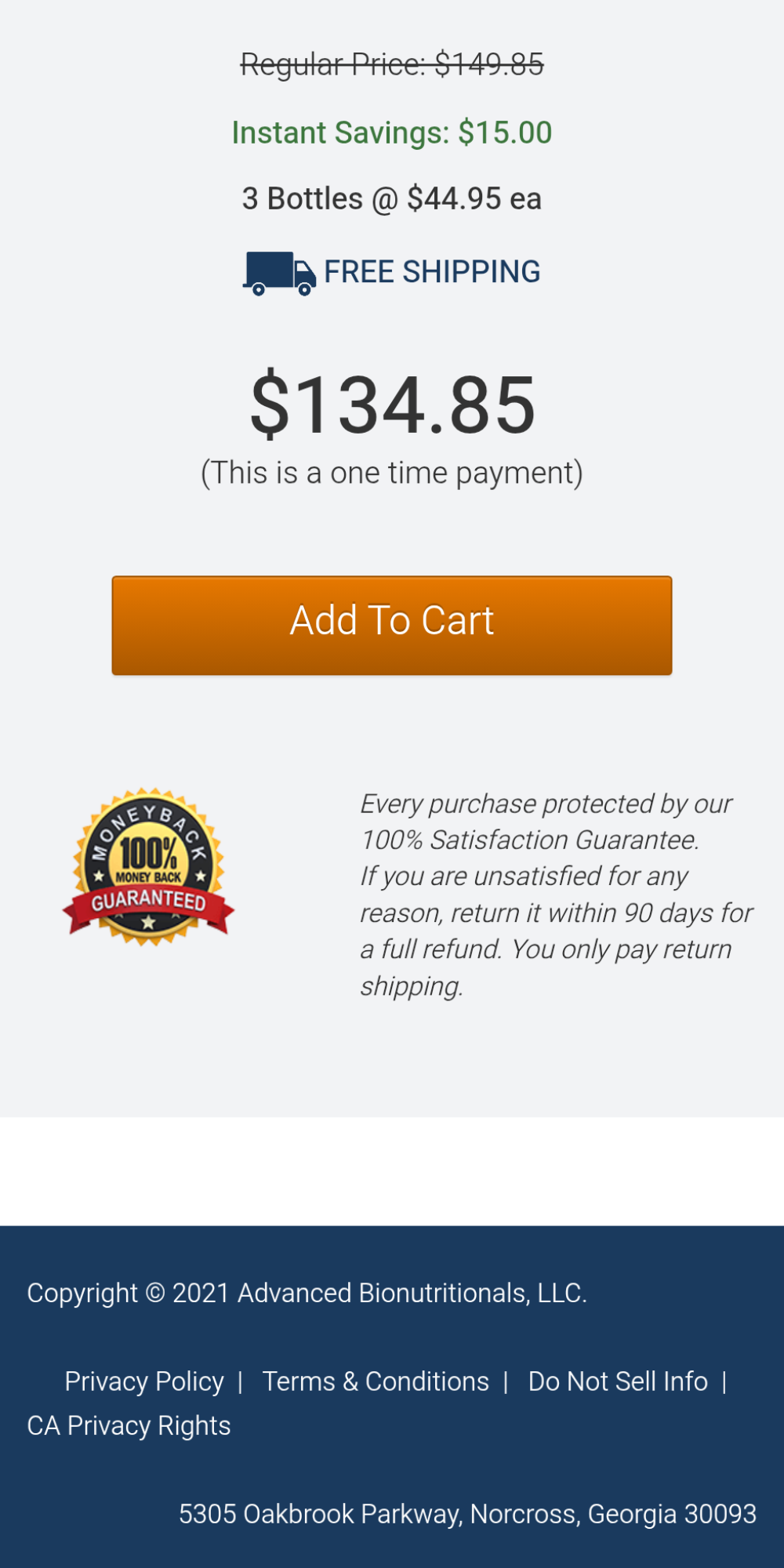View Terms & Conditions
This screenshot has width=784, height=1568.
click(376, 1381)
